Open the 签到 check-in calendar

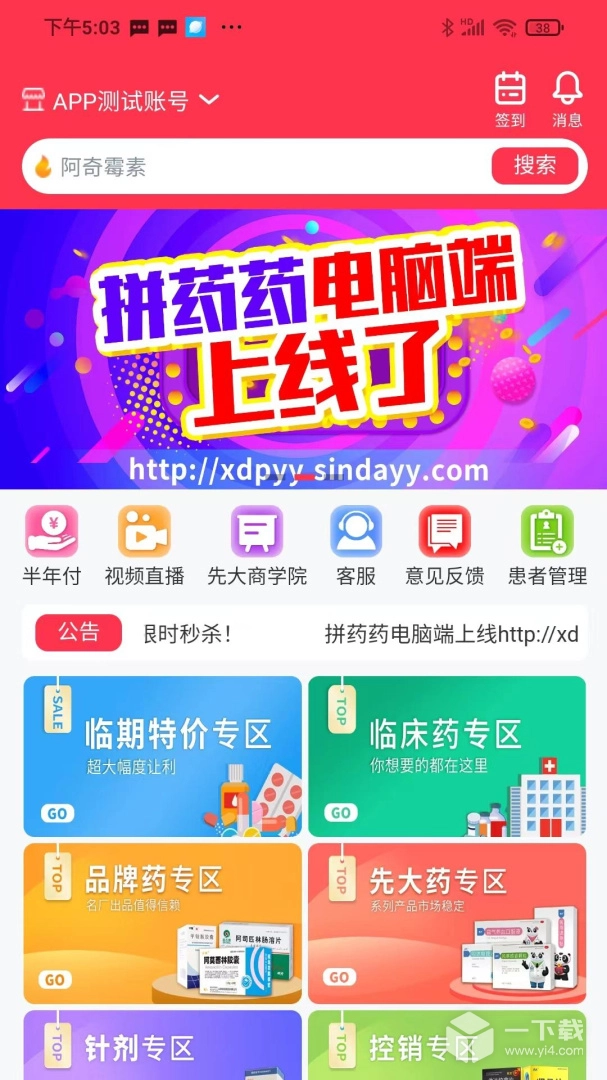tap(510, 99)
